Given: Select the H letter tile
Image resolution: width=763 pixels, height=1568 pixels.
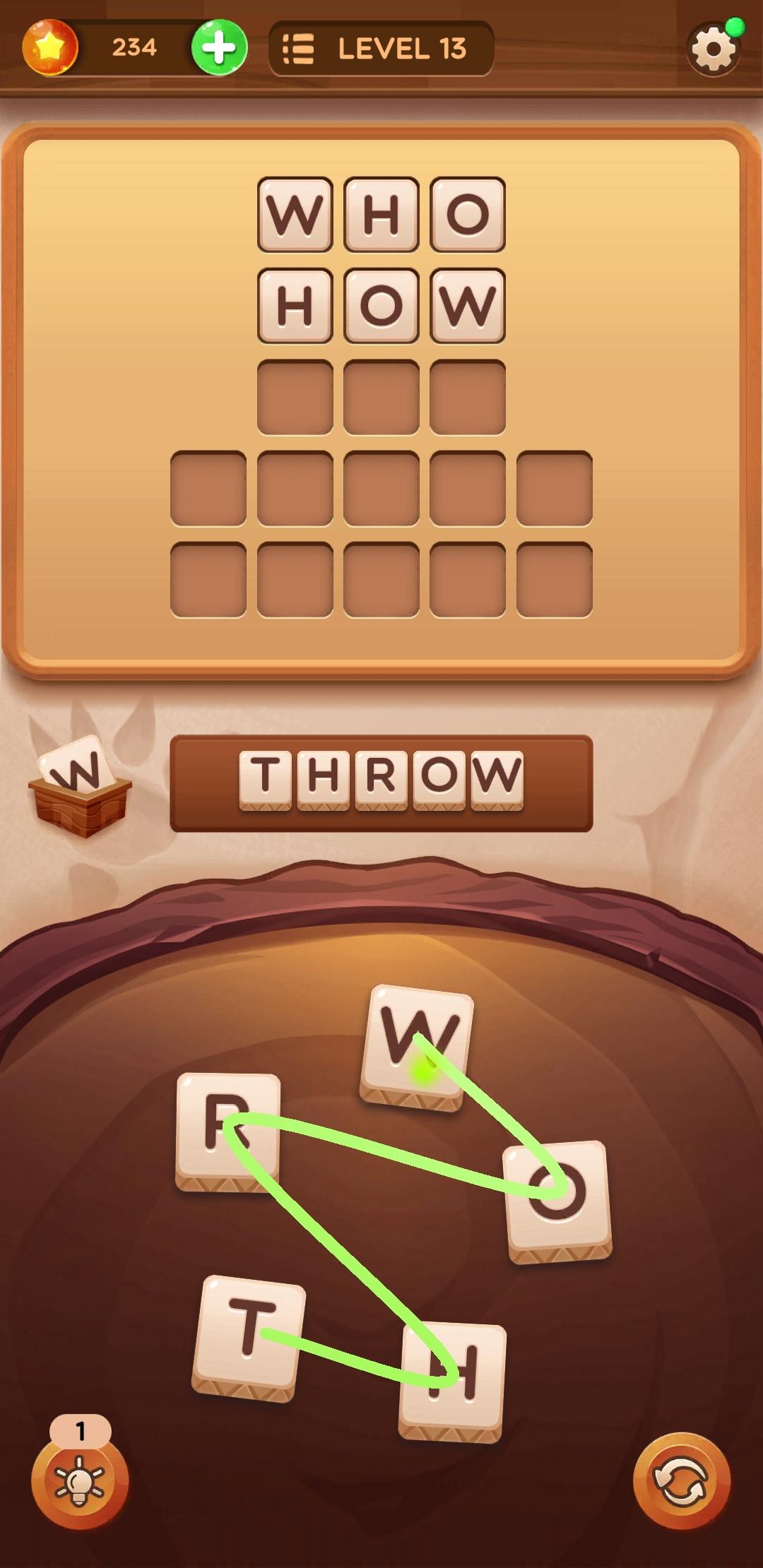Looking at the screenshot, I should (x=452, y=1383).
